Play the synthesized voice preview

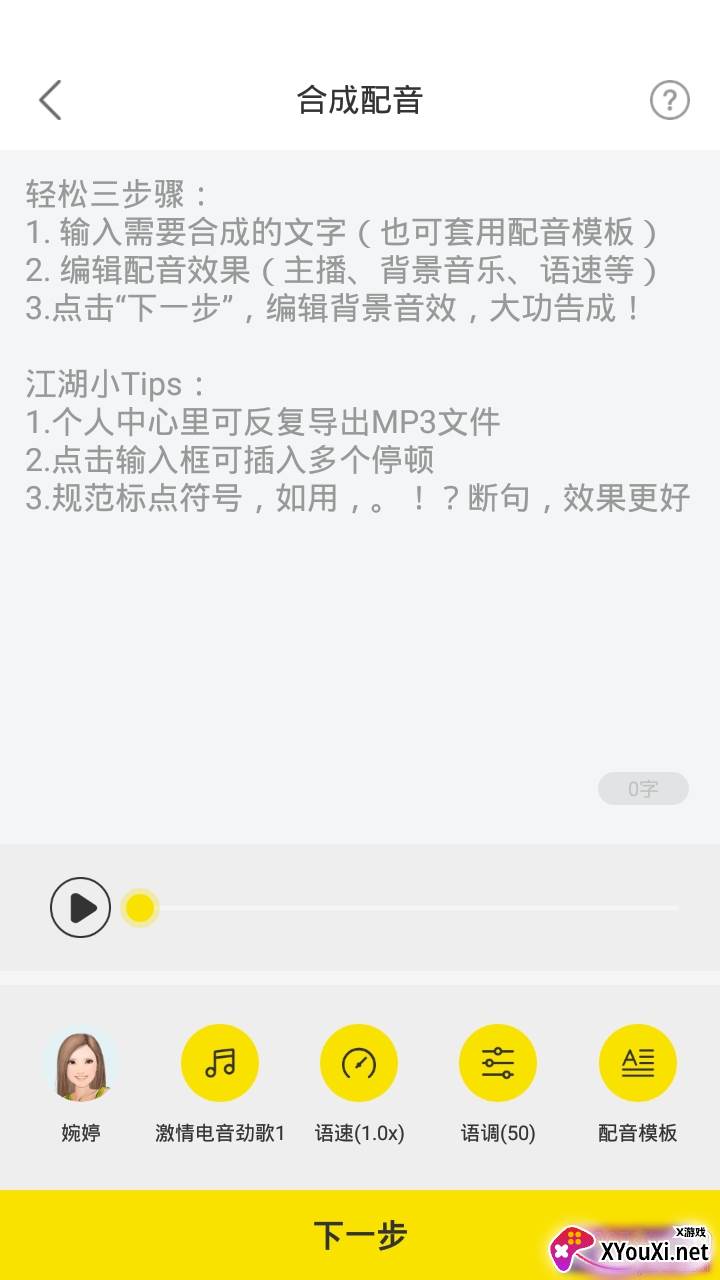(x=80, y=907)
